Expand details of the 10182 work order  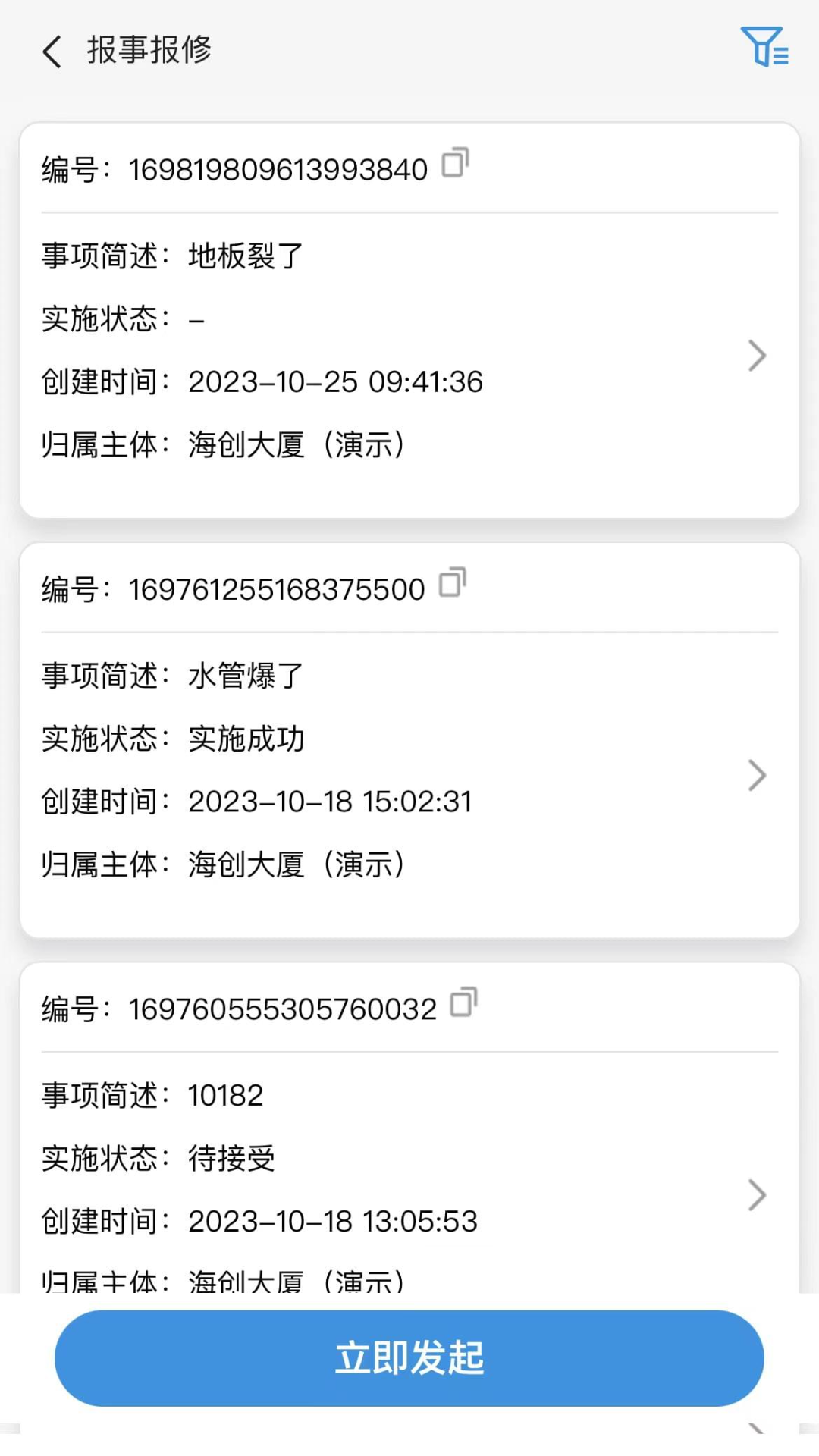coord(757,1196)
